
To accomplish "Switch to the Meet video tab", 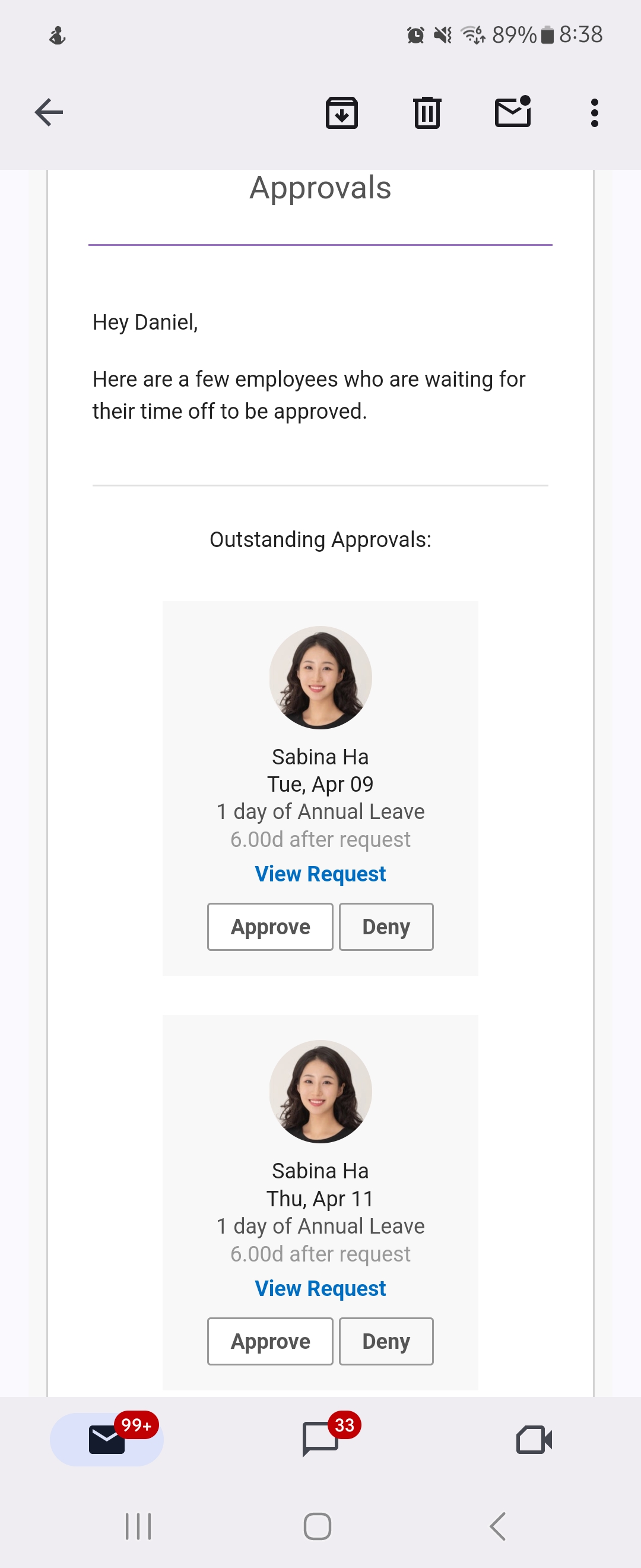I will coord(534,1439).
